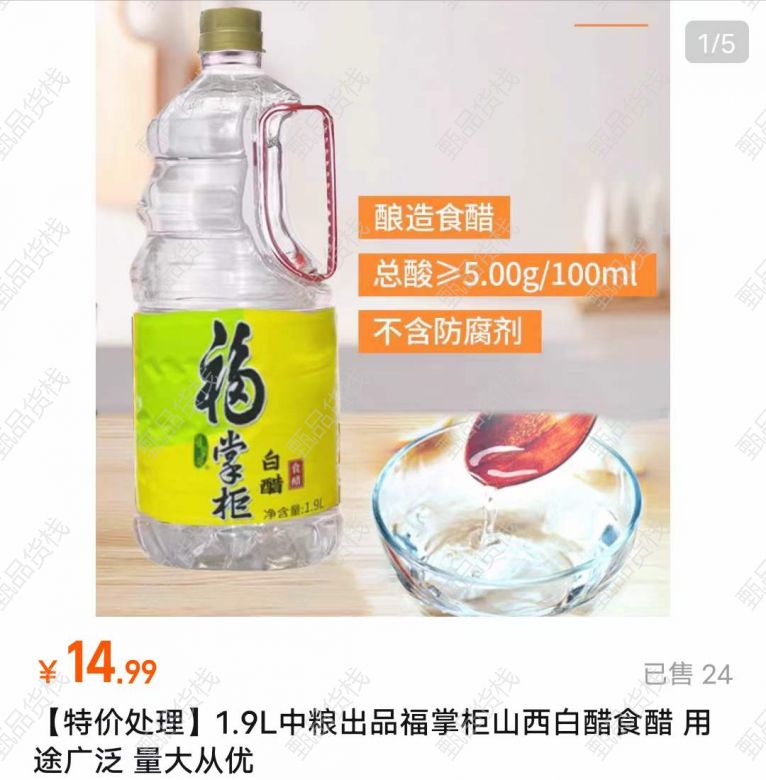Open the white vinegar product photo fullscreen
This screenshot has height=780, width=766.
pos(383,310)
